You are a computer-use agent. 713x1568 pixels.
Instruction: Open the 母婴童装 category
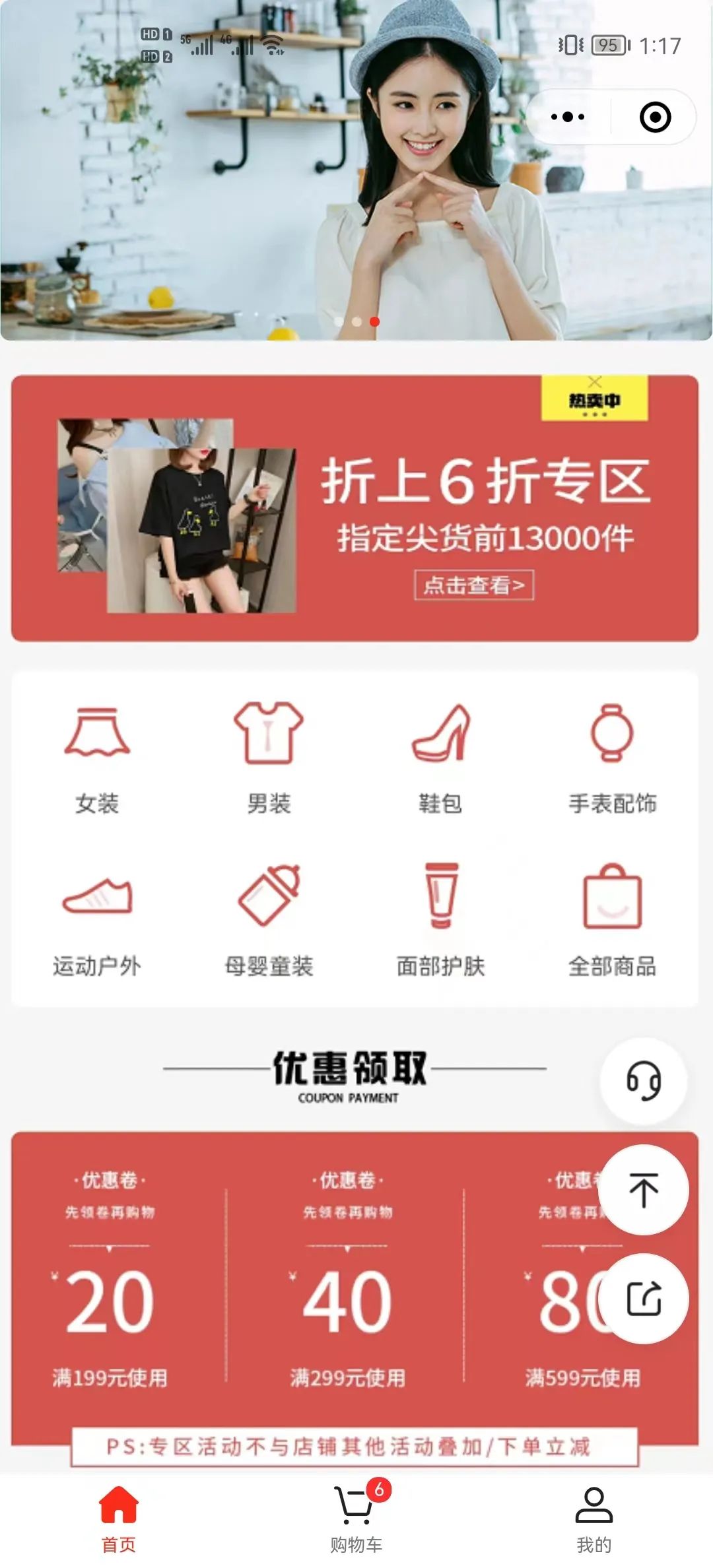tap(269, 921)
